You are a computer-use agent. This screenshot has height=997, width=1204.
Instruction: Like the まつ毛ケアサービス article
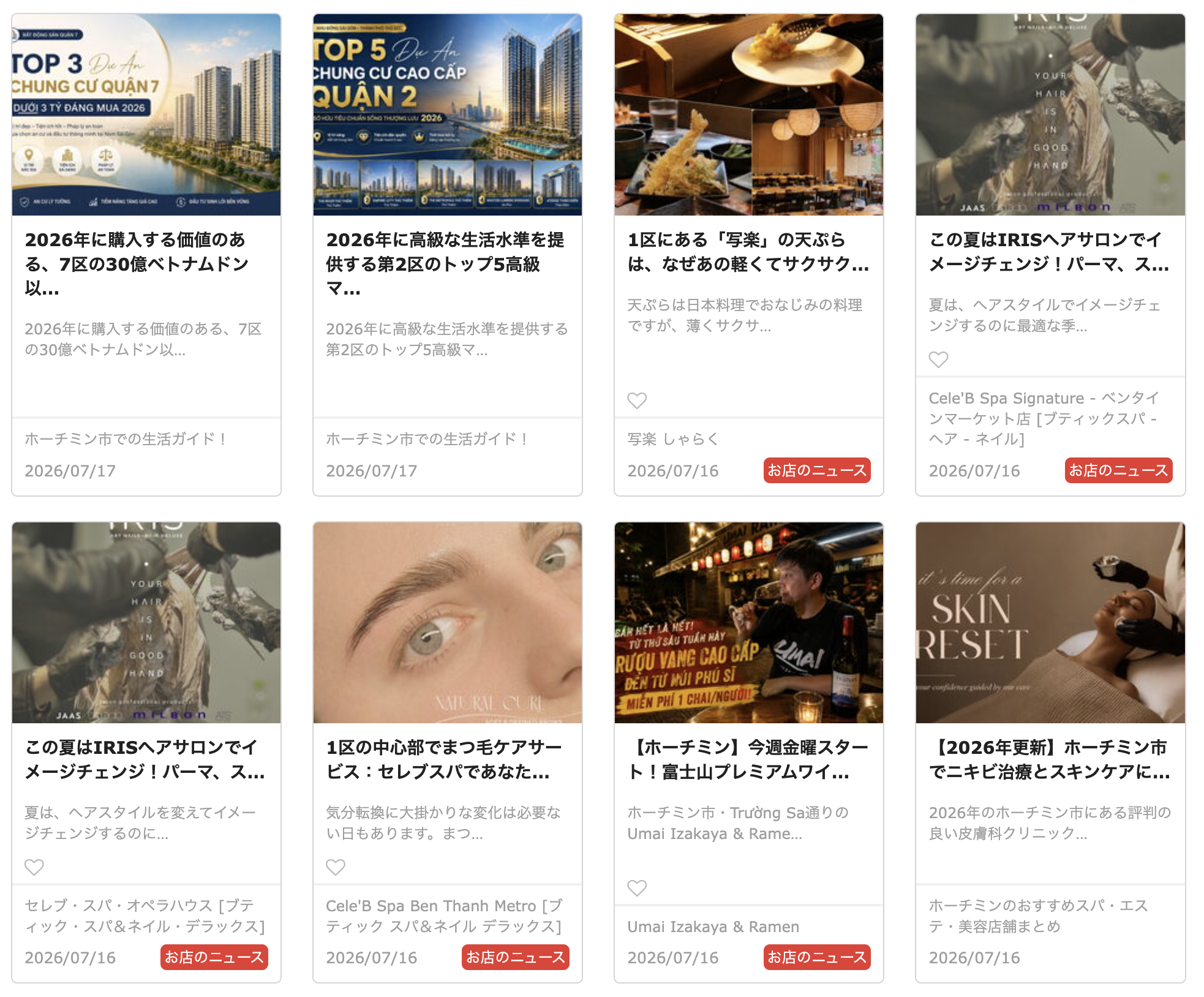coord(336,867)
